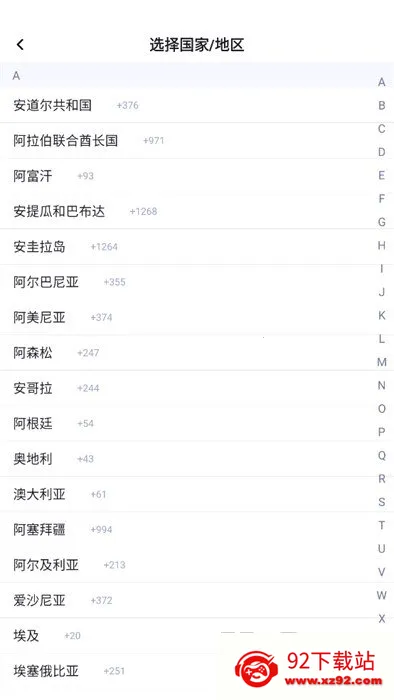Jump to letter B in side index
394x700 pixels.
coord(382,105)
